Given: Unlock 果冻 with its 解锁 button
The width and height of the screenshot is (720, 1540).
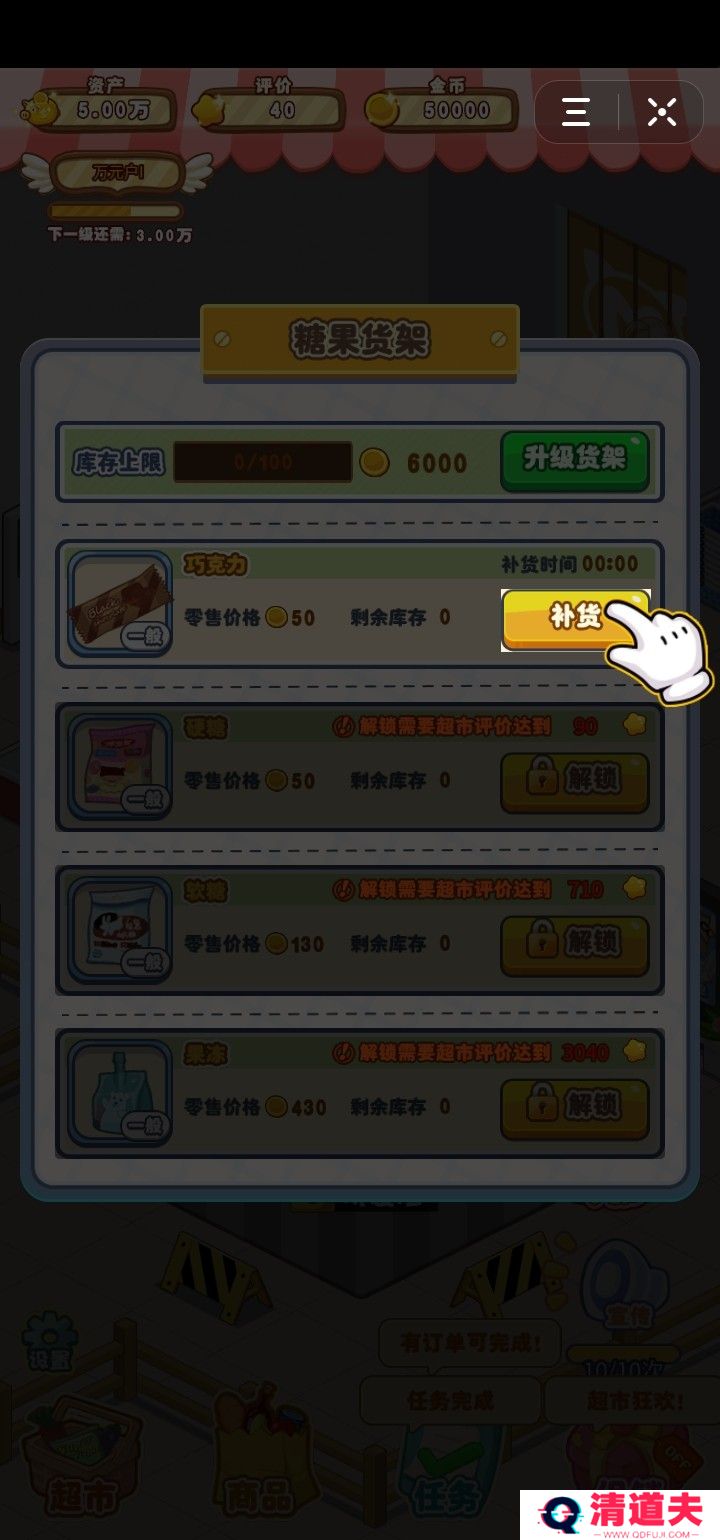Looking at the screenshot, I should point(575,1107).
